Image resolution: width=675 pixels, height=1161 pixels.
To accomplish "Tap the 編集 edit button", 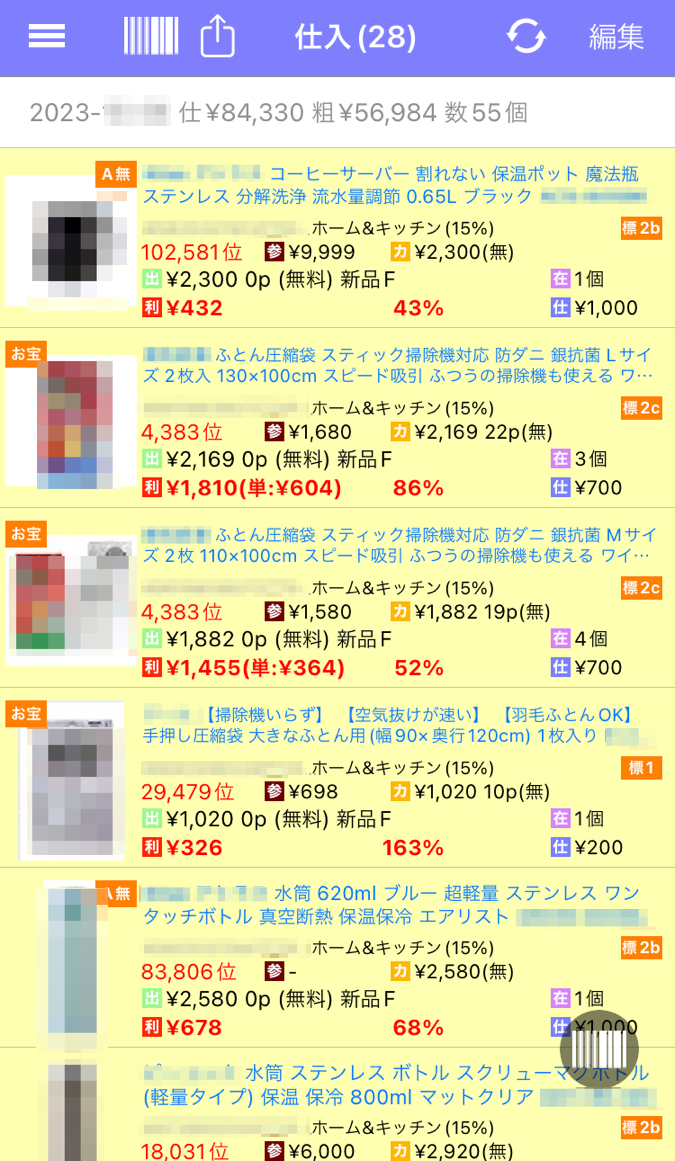I will tap(616, 37).
